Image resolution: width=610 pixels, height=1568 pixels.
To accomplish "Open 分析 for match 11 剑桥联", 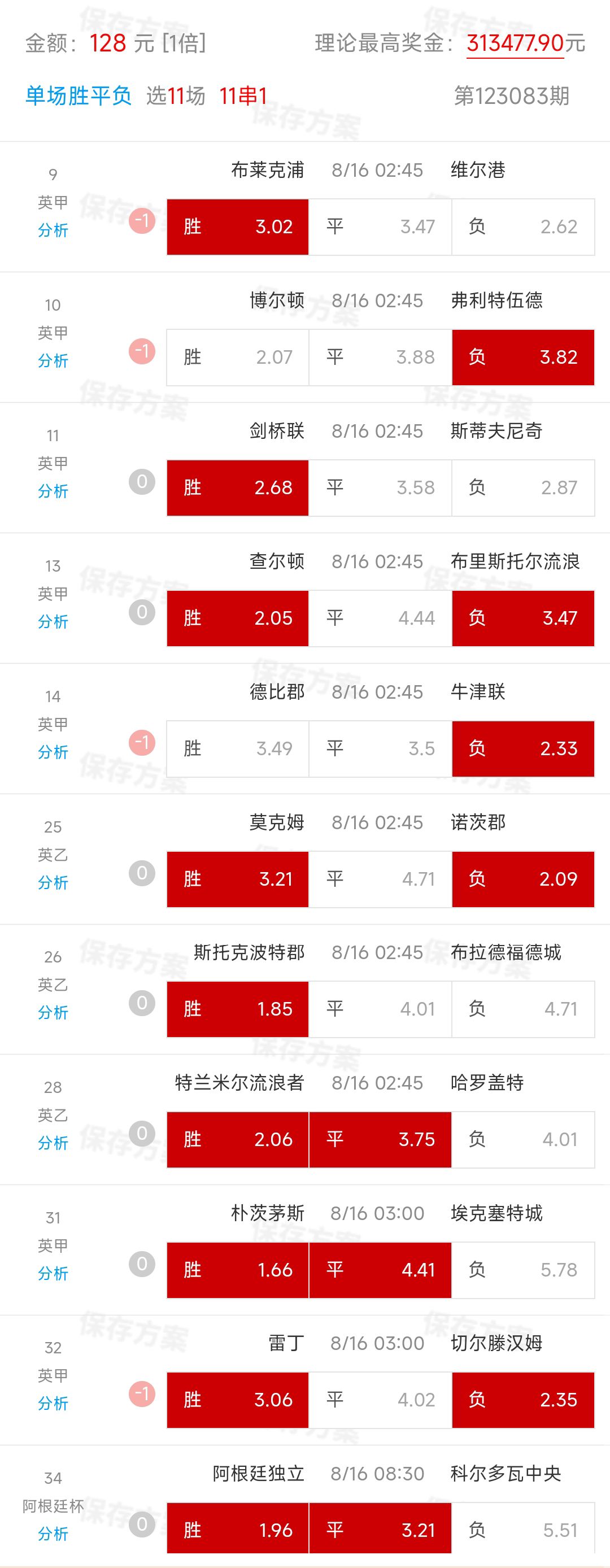I will point(53,491).
